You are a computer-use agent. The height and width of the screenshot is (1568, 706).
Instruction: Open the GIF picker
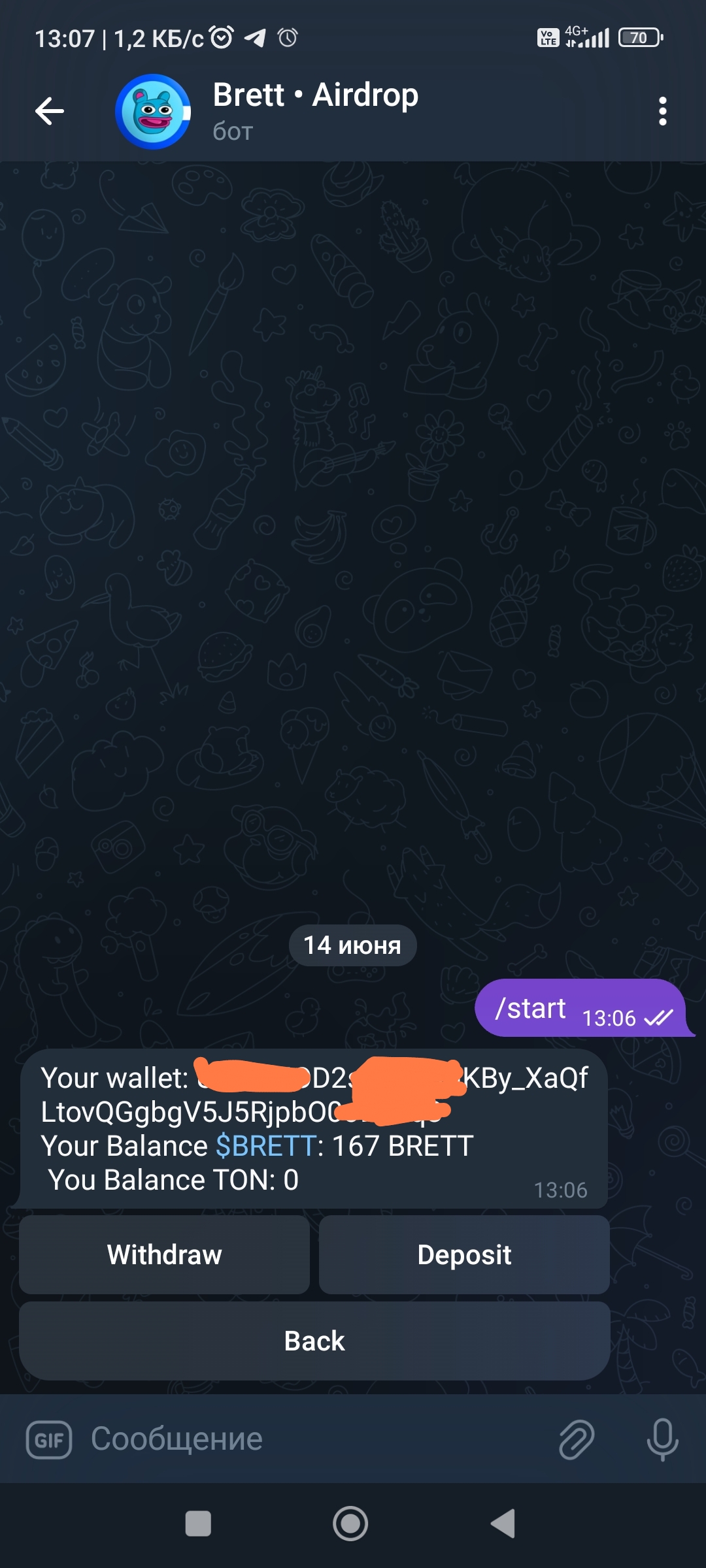[49, 1439]
